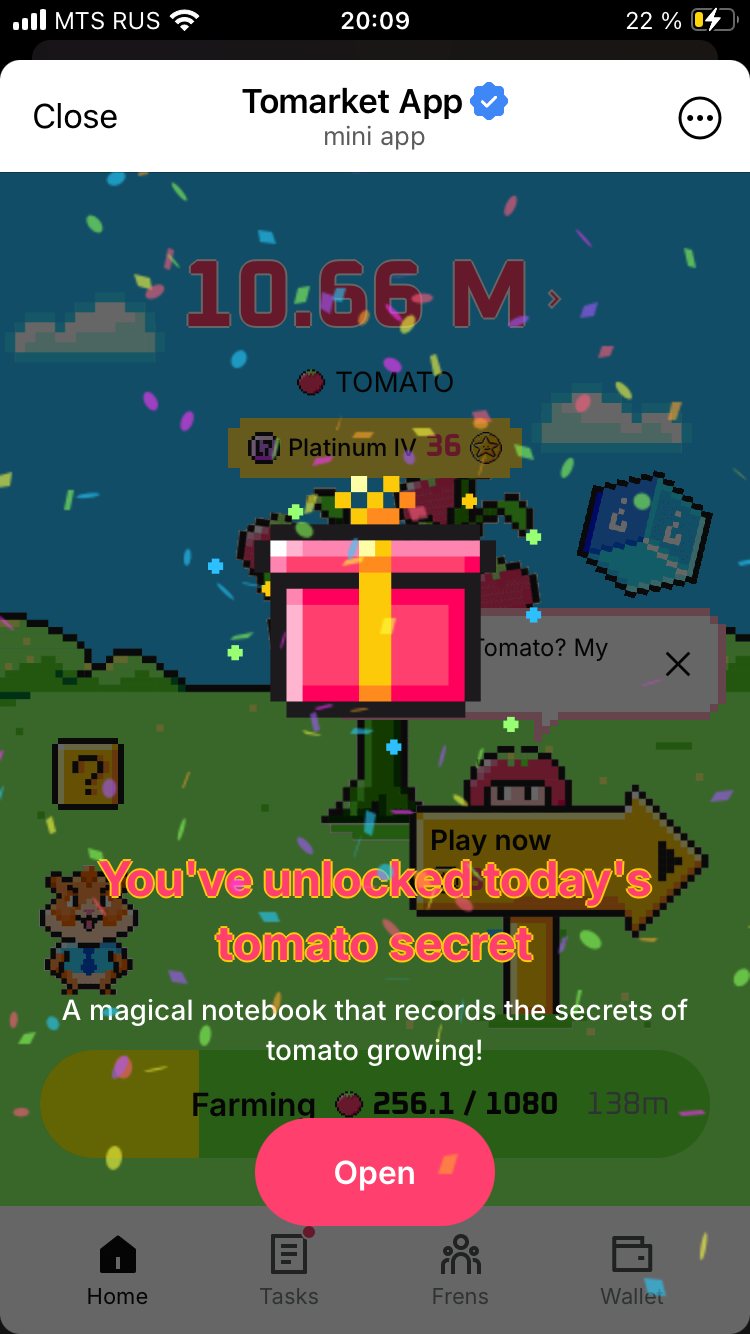Open the mini app options menu
The image size is (750, 1334).
tap(699, 118)
